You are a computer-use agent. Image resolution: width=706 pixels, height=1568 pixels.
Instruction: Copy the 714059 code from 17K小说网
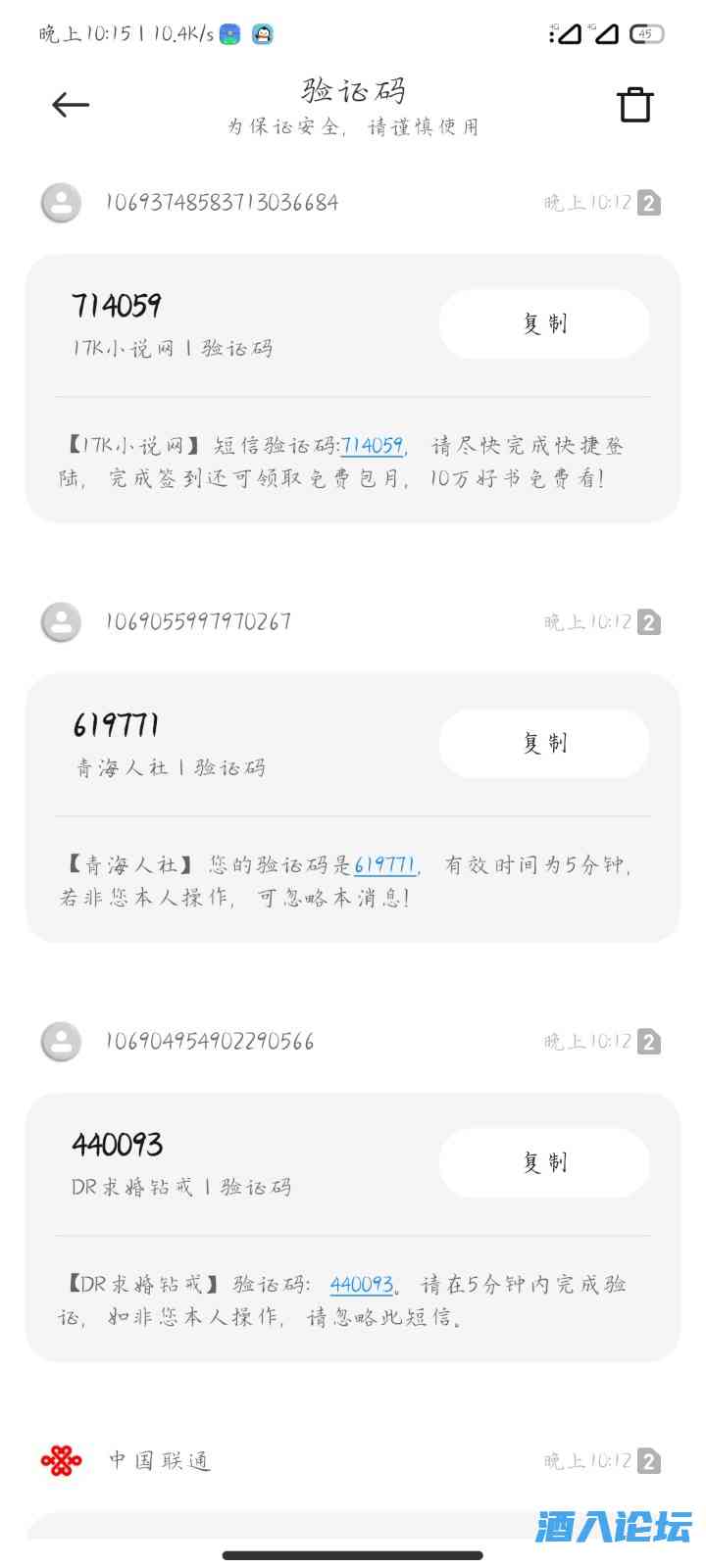pos(544,323)
